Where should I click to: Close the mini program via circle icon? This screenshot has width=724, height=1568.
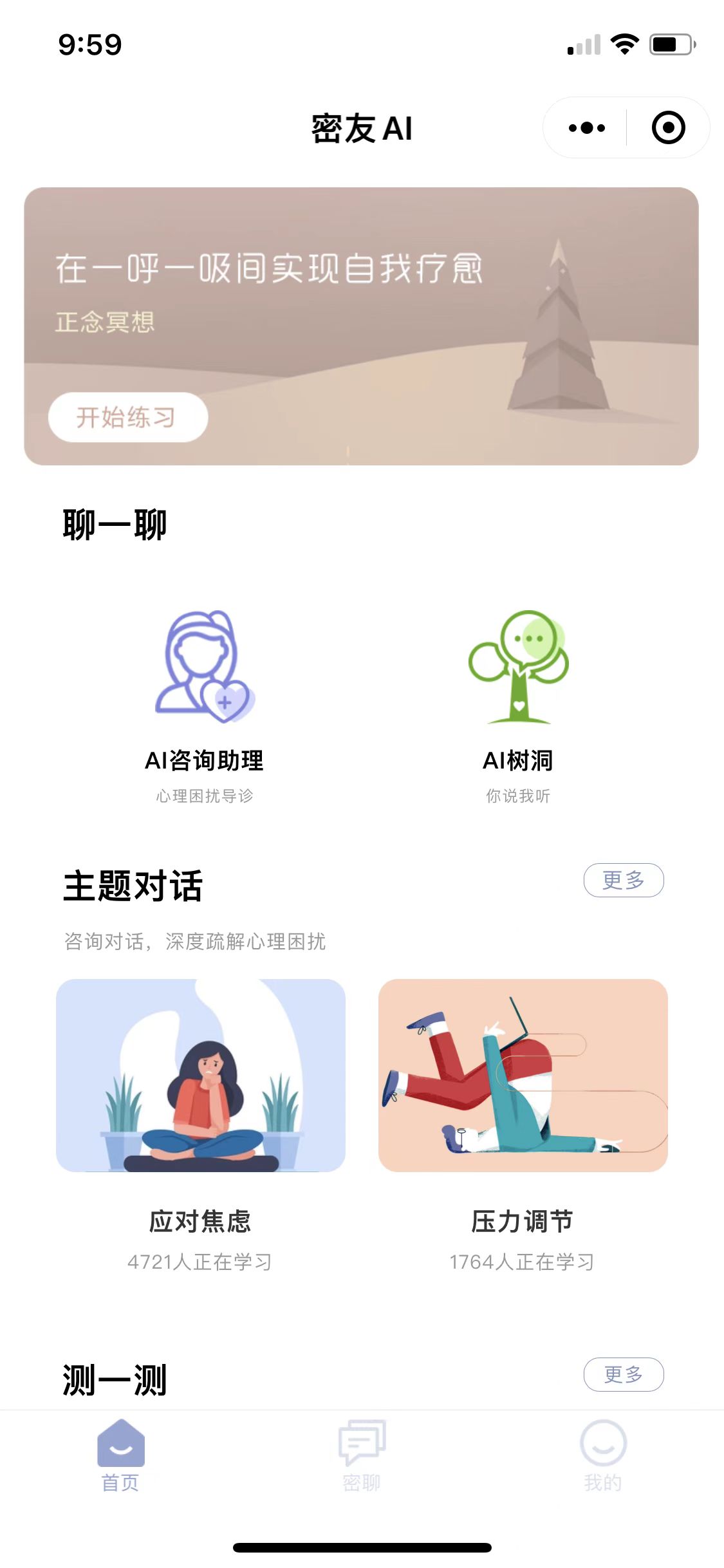[x=668, y=128]
